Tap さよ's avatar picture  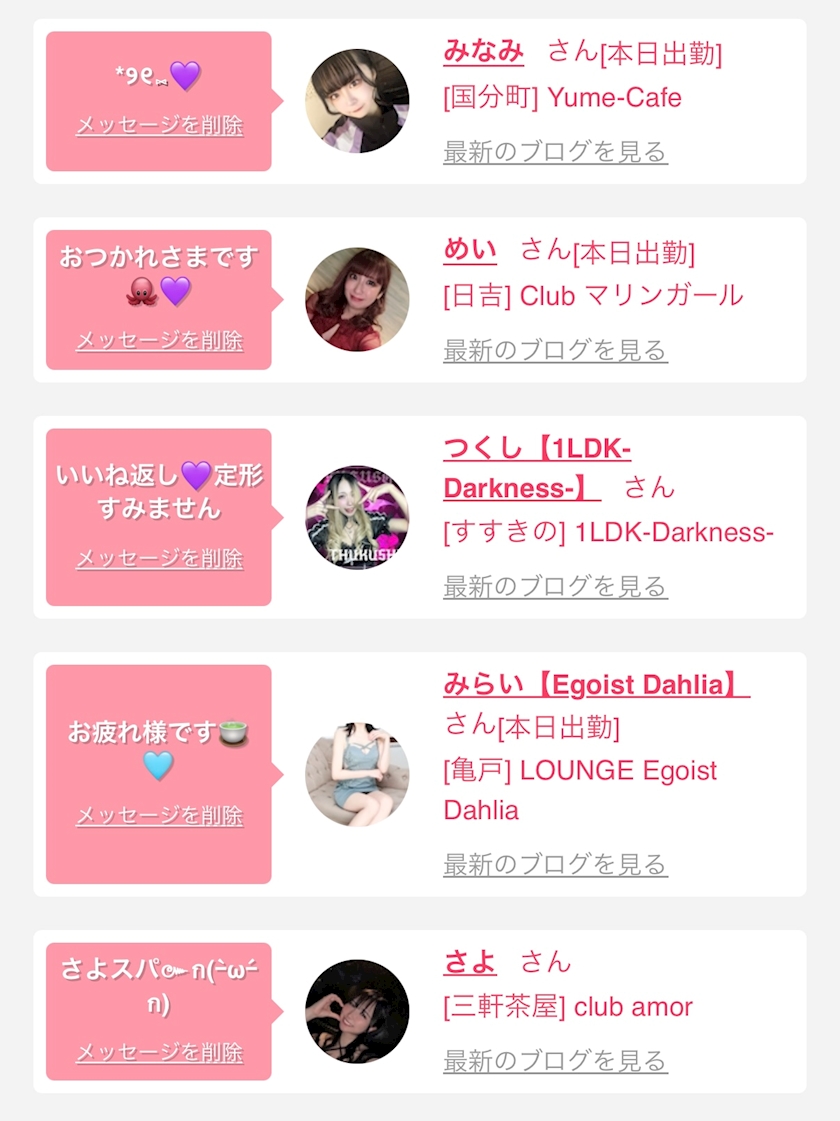pos(357,1012)
